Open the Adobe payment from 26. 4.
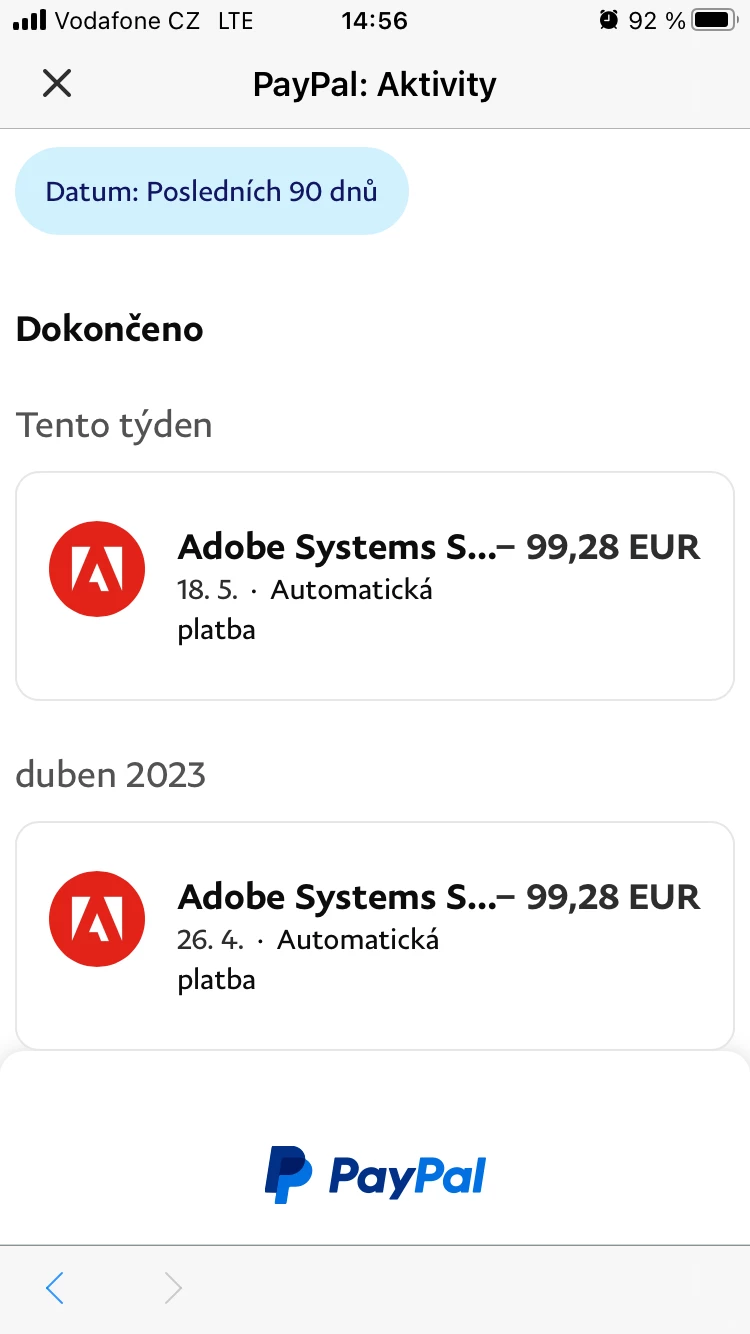The image size is (750, 1334). tap(375, 936)
